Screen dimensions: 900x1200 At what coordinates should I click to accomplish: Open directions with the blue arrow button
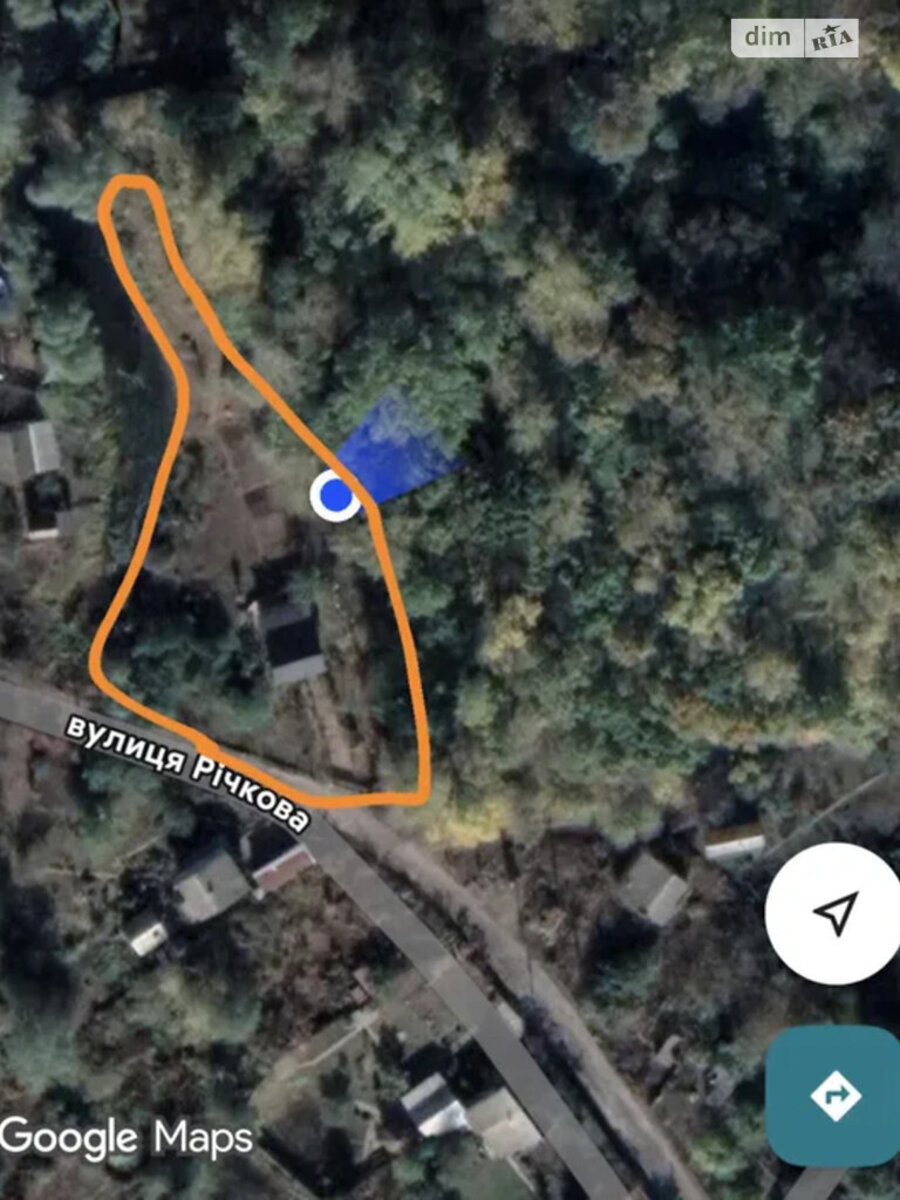(x=835, y=1095)
